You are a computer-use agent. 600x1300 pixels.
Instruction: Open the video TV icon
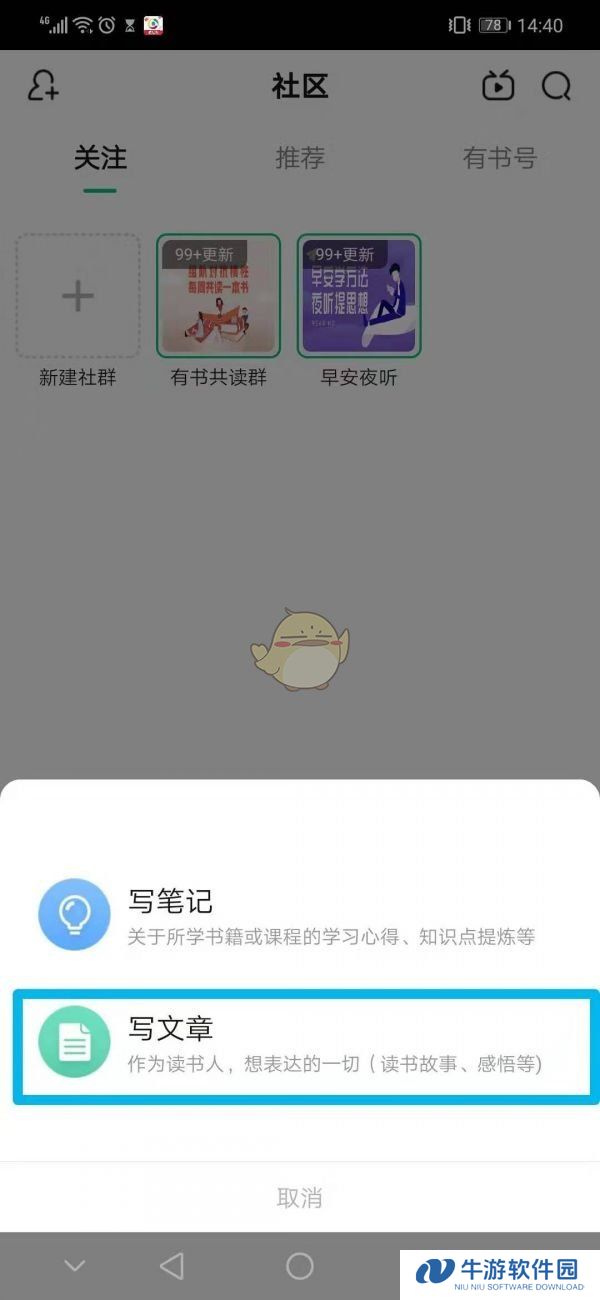point(498,86)
